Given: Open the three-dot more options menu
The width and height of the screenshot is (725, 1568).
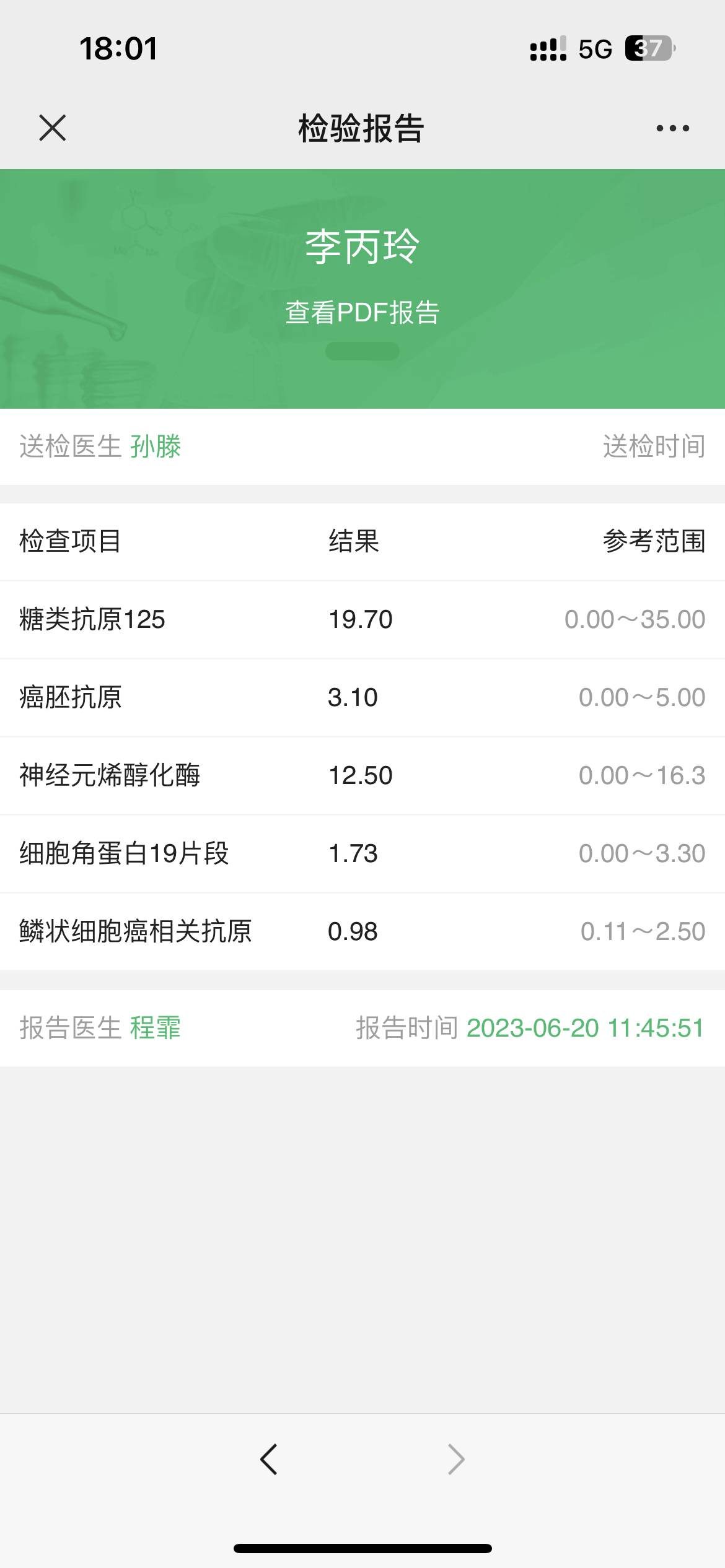Looking at the screenshot, I should pos(672,128).
